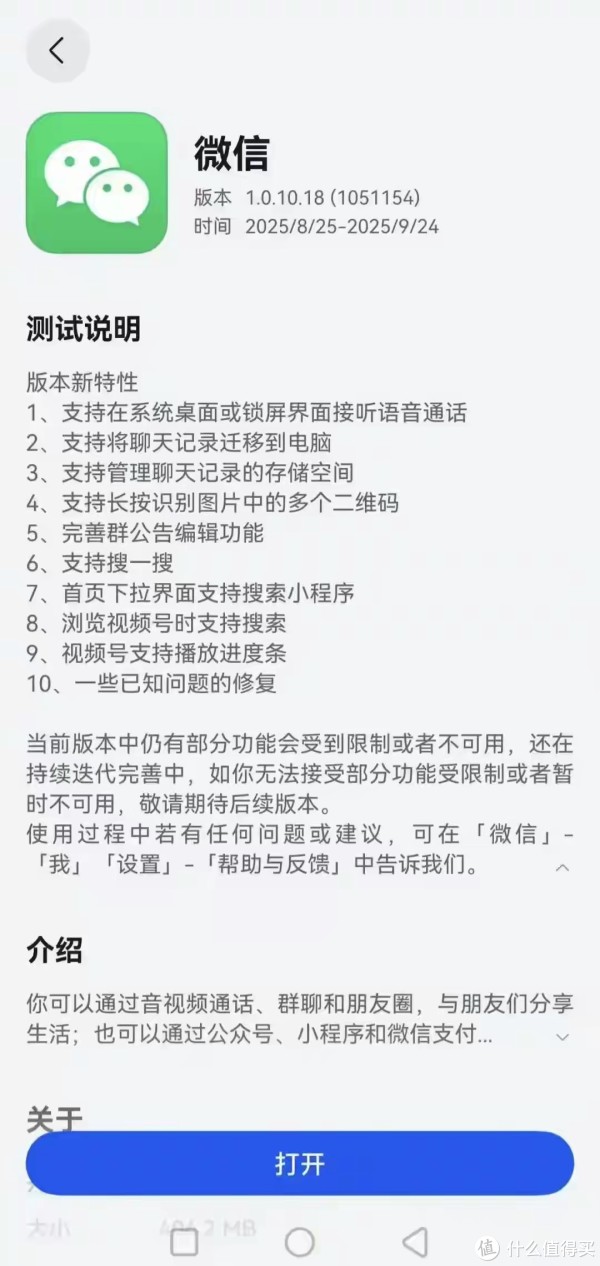
Task: Open the recent apps view
Action: tap(185, 1241)
